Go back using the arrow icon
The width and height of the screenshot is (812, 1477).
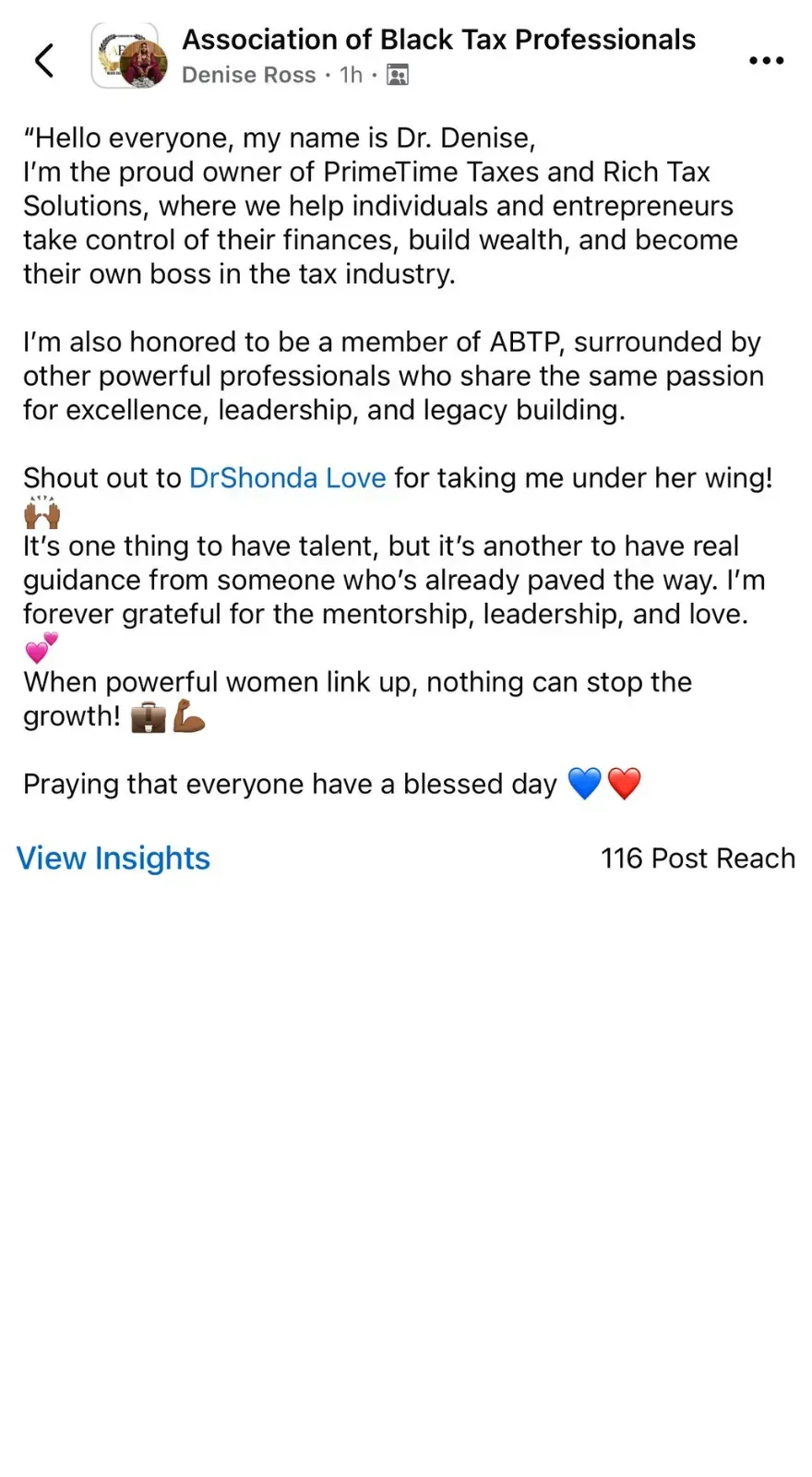coord(44,61)
